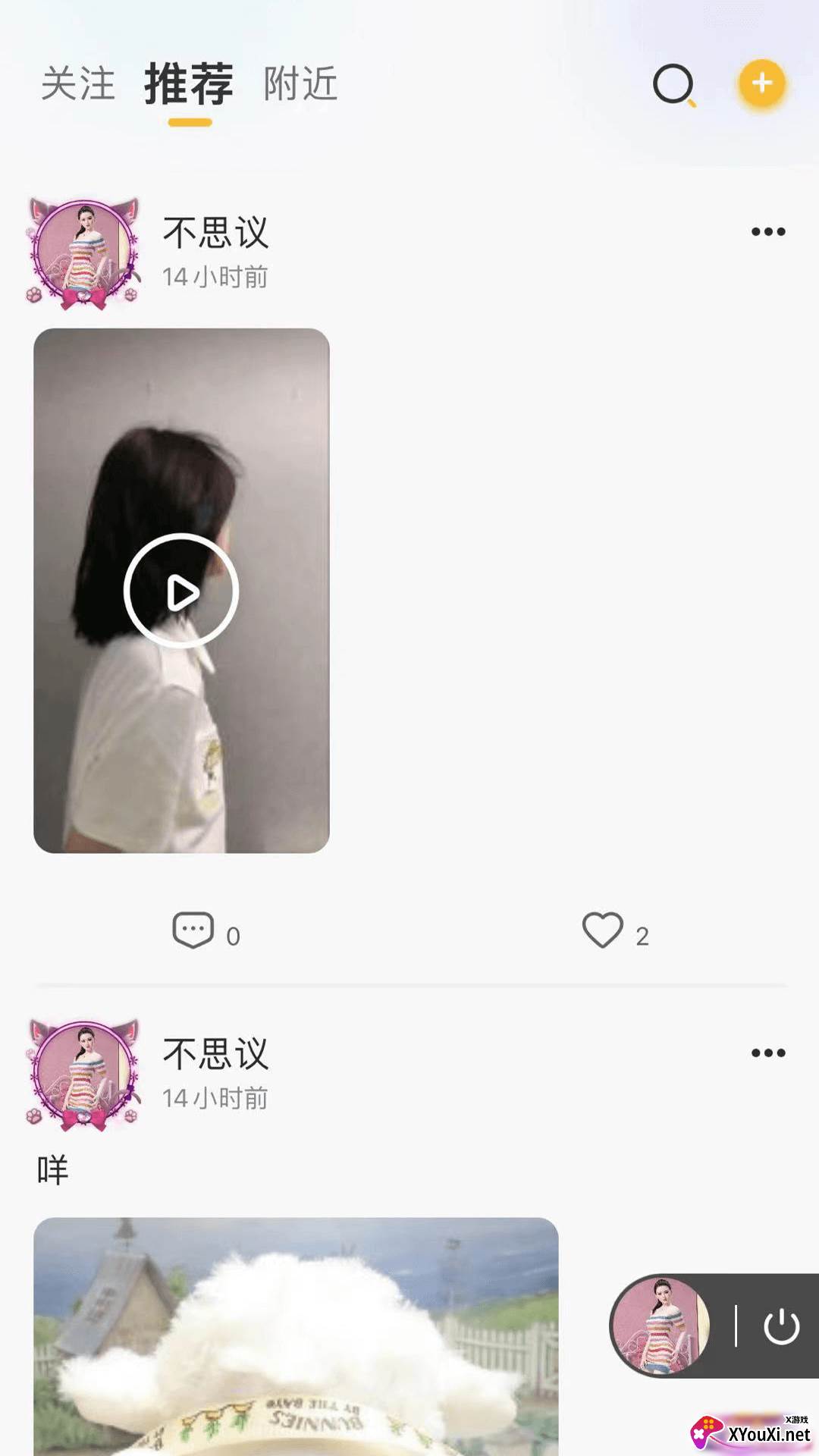Select the 推荐 tab
Screen dimensions: 819x1456
pyautogui.click(x=189, y=83)
